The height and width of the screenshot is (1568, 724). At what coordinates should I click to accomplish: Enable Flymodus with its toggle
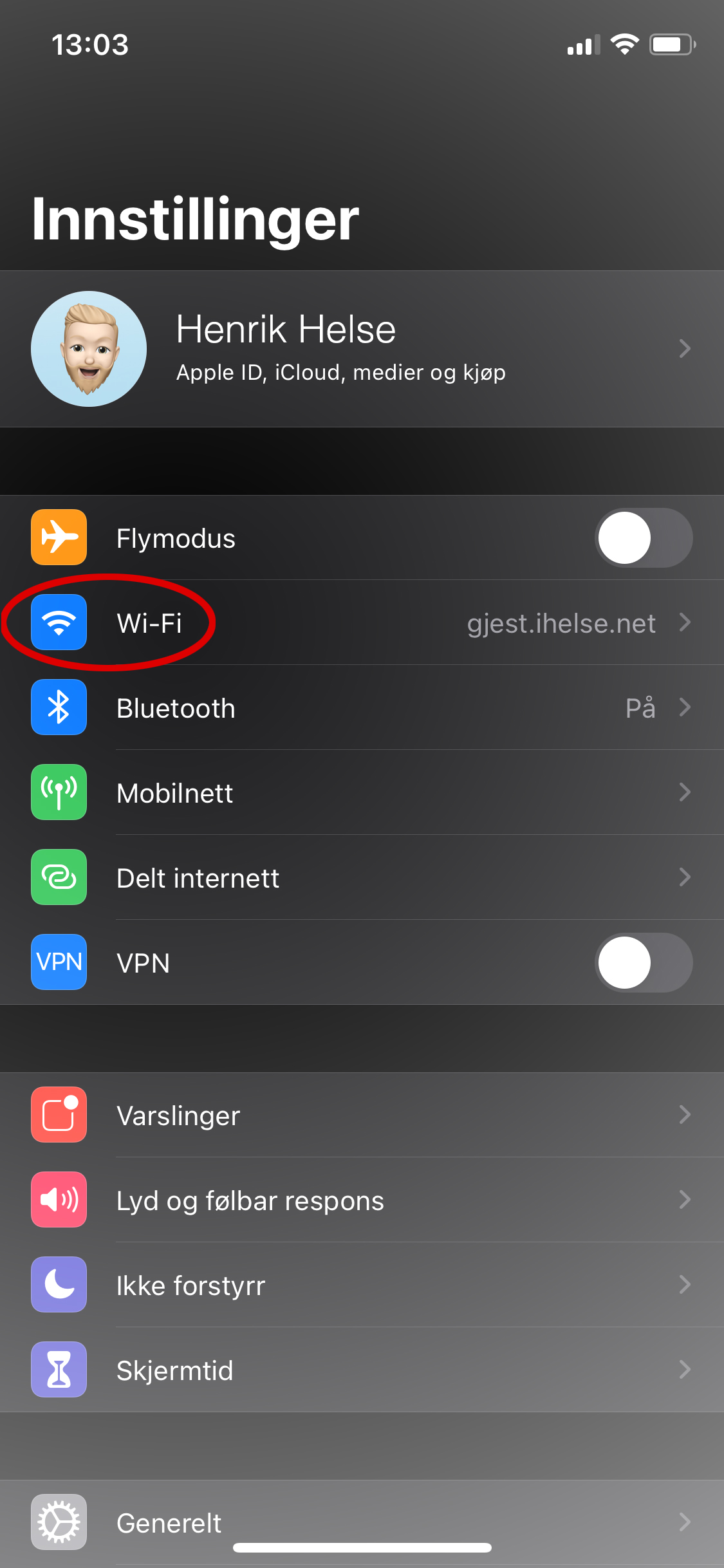643,537
